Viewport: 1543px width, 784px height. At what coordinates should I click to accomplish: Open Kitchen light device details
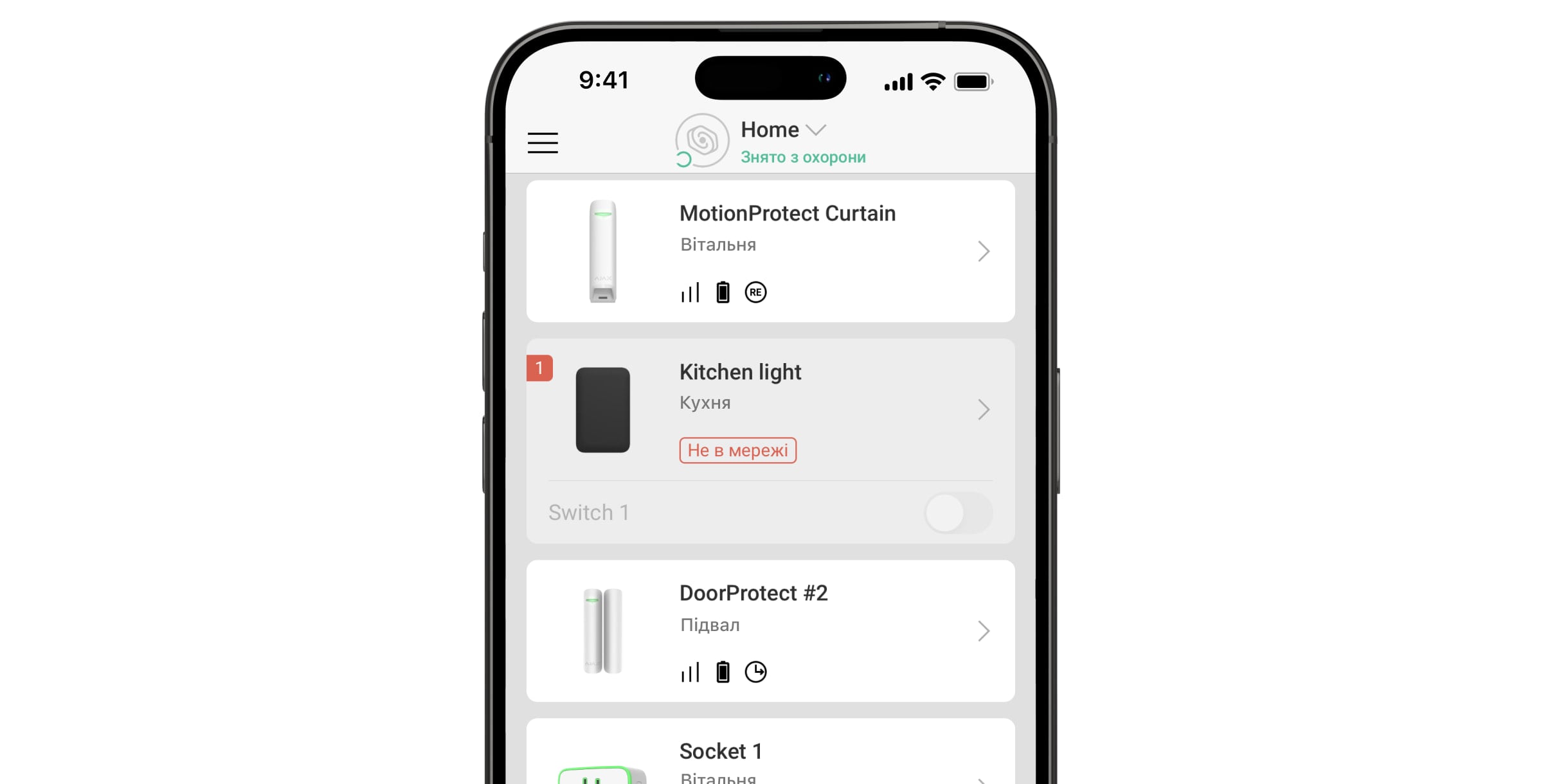point(770,409)
